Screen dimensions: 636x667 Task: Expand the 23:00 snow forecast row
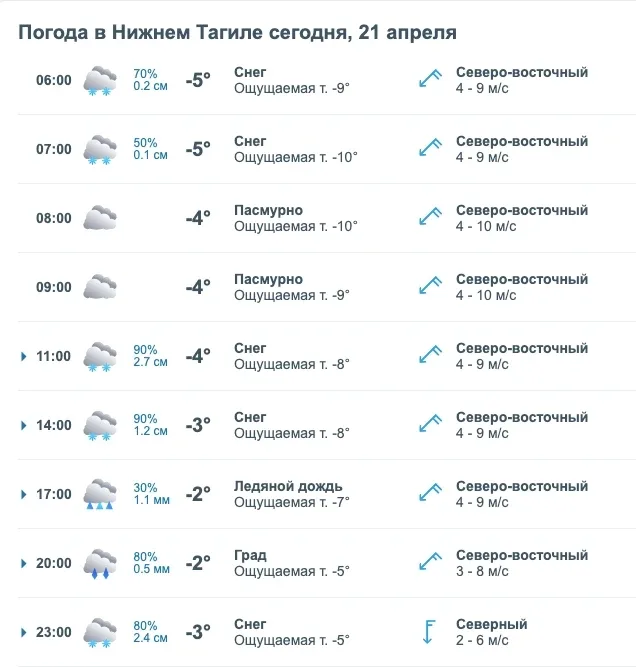pyautogui.click(x=23, y=632)
